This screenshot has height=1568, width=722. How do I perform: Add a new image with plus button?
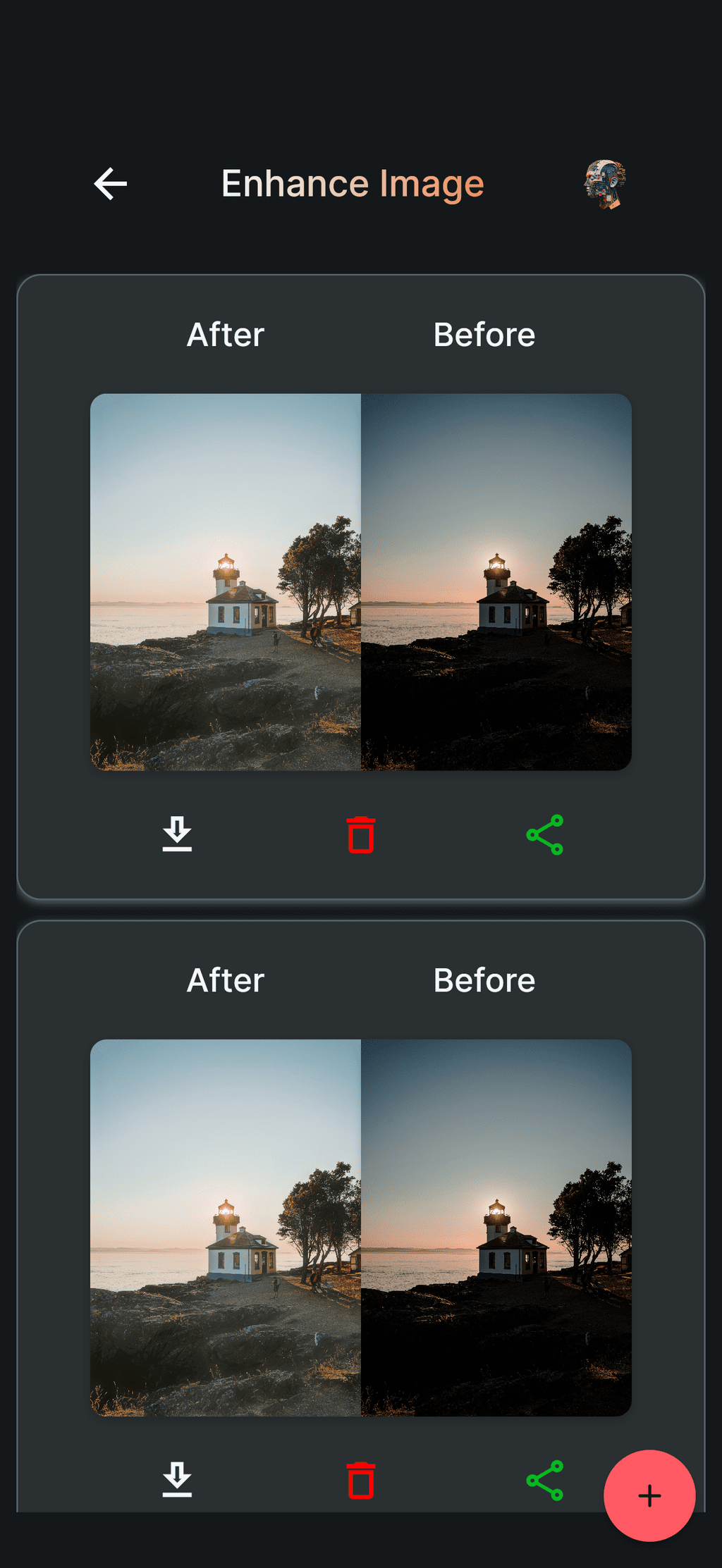click(649, 1495)
